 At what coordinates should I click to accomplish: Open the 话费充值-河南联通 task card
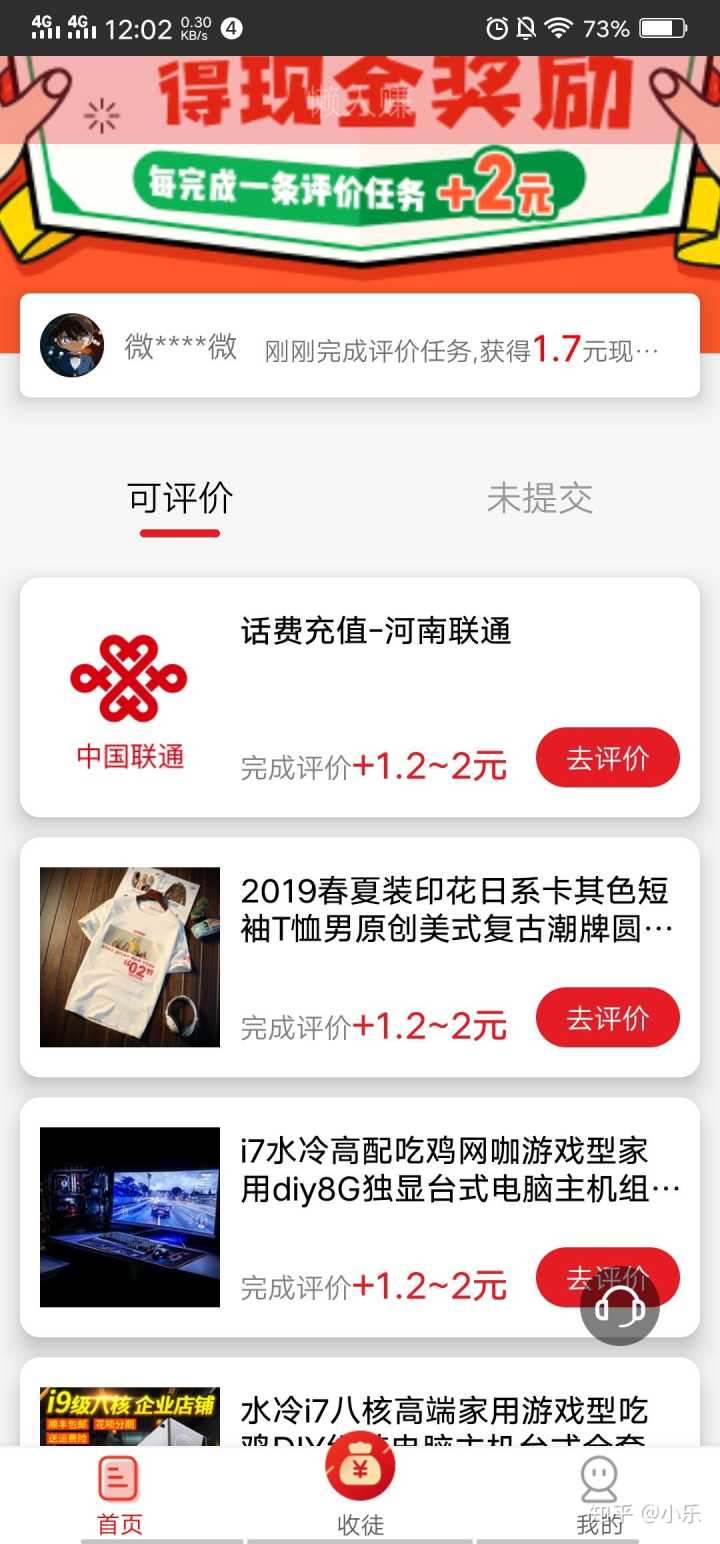point(376,631)
